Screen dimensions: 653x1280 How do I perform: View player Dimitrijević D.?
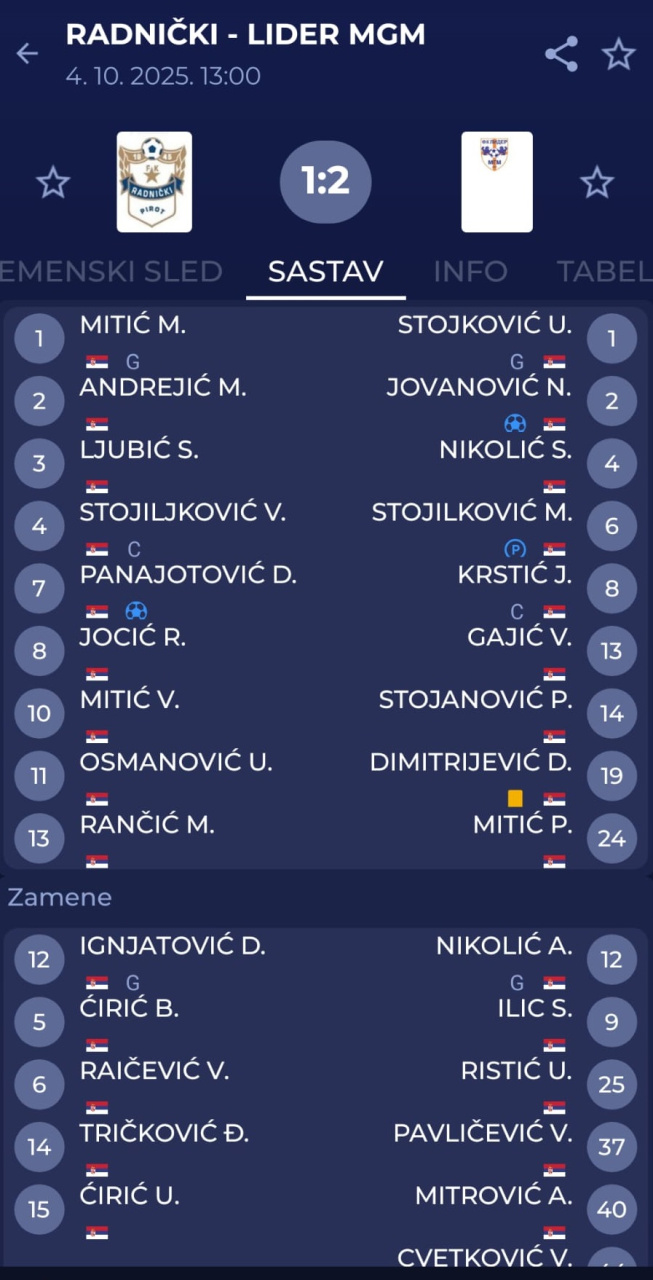click(471, 762)
